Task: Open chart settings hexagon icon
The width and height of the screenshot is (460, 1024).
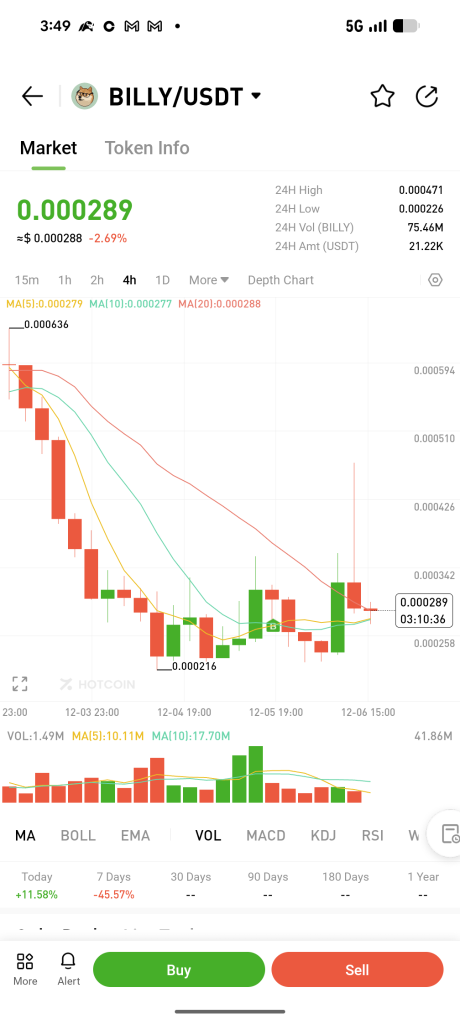Action: [435, 280]
